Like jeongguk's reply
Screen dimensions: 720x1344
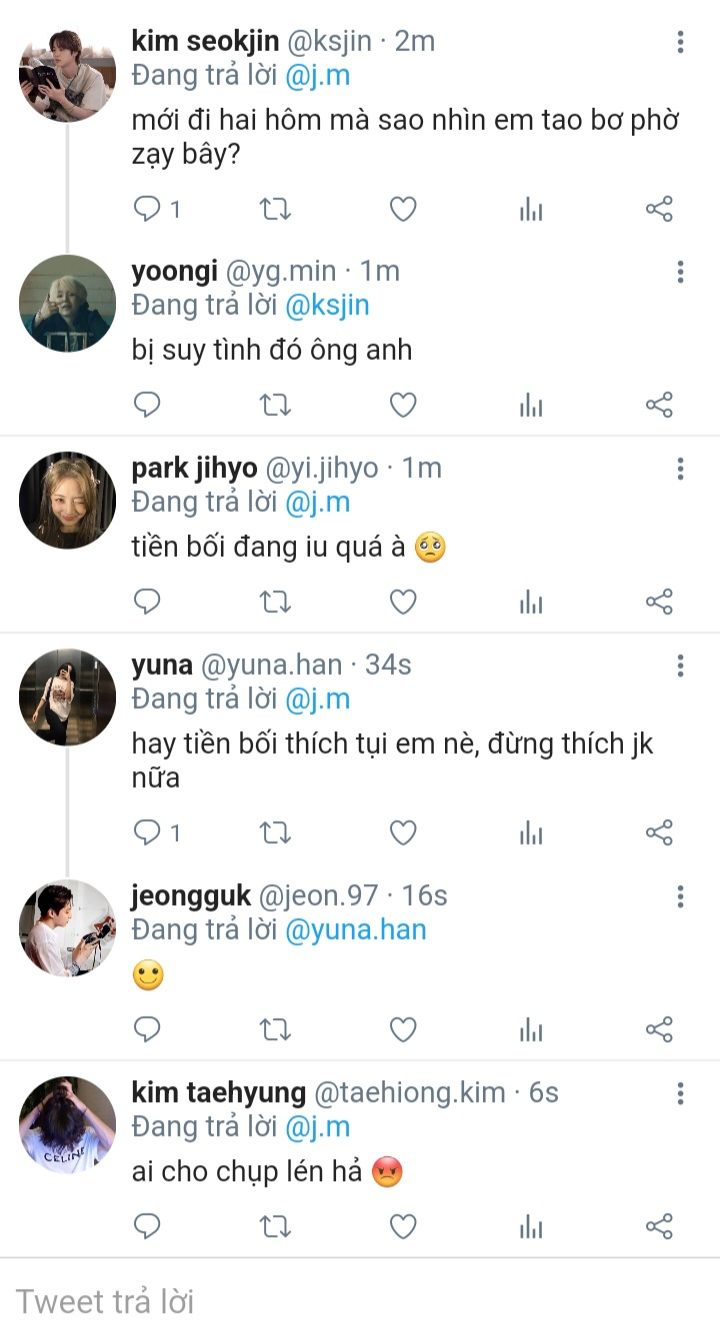(402, 1029)
